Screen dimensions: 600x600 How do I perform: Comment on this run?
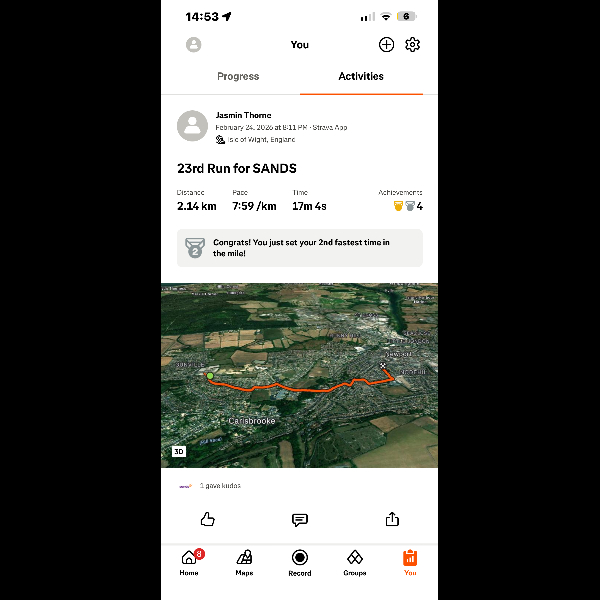(x=300, y=519)
